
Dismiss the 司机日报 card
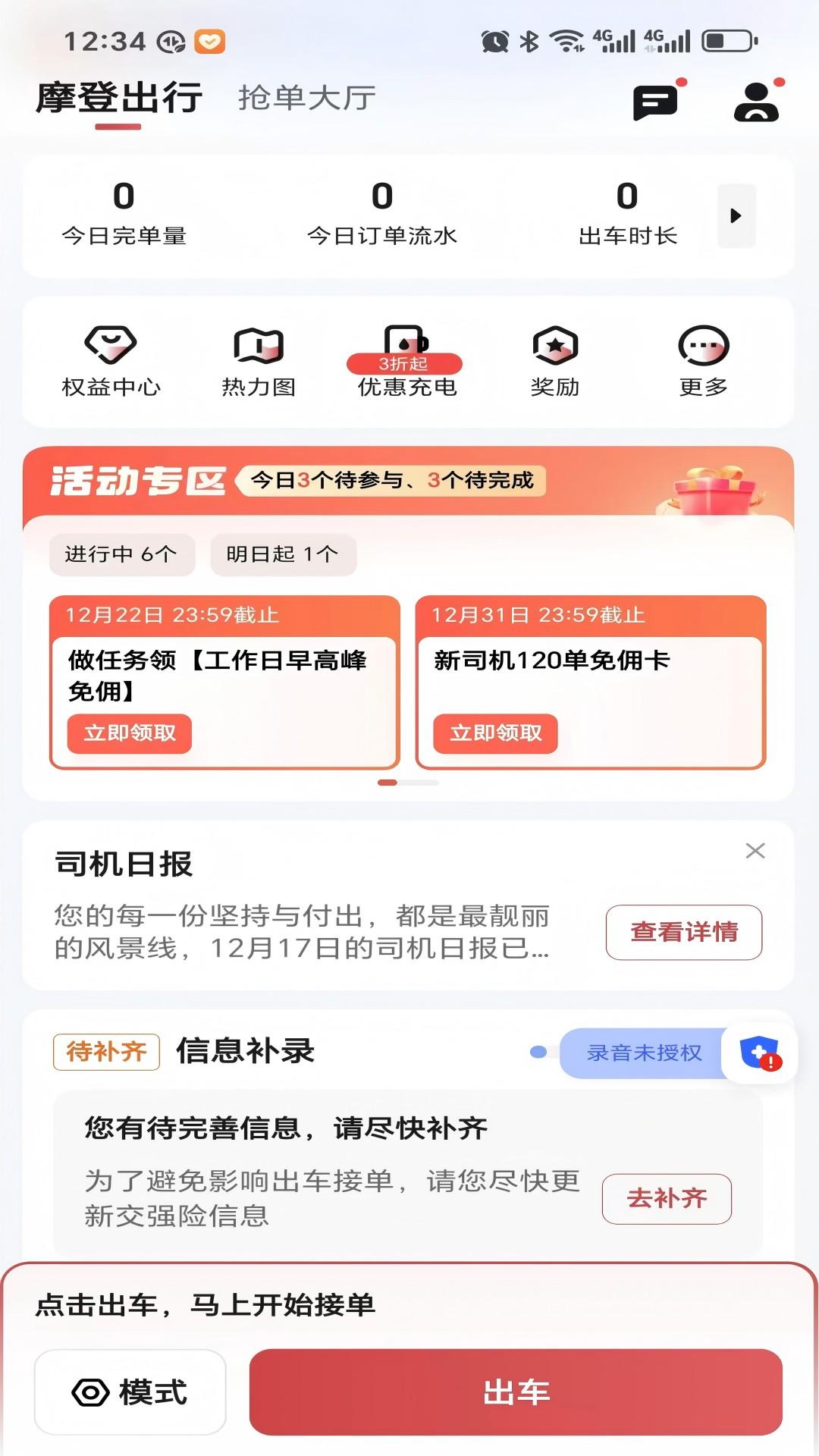tap(755, 852)
